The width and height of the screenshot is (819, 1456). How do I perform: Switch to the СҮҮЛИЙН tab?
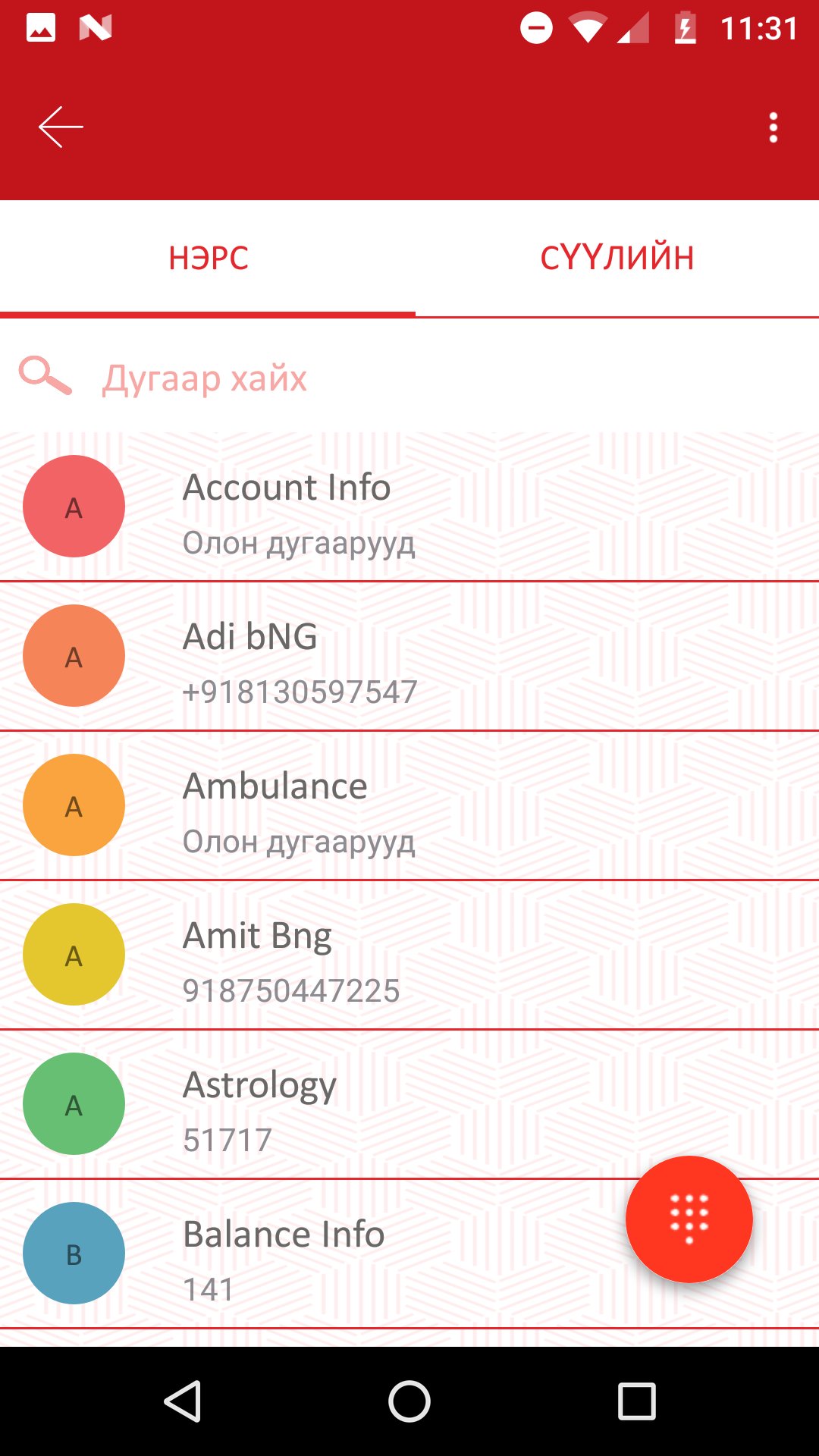(617, 258)
